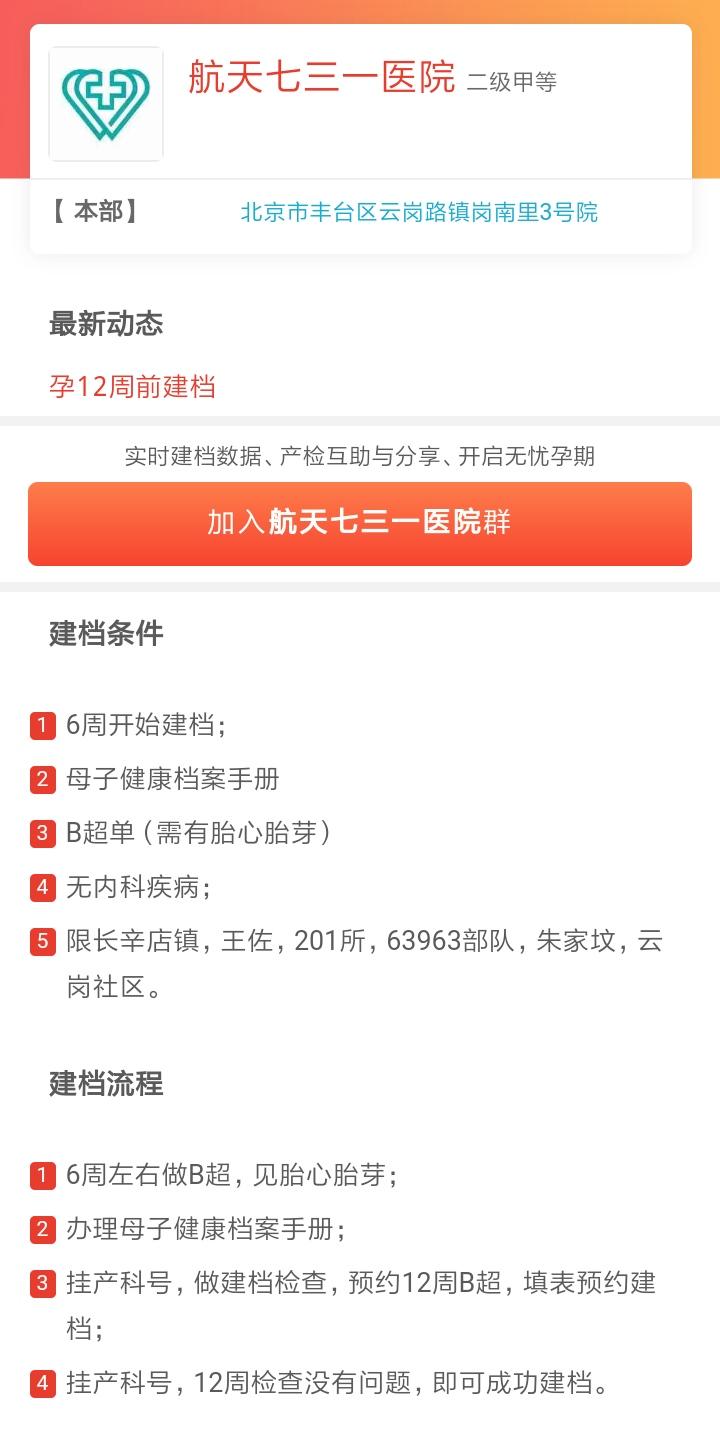Click the red numbered badge 1 under 建档条件
This screenshot has height=1448, width=720.
click(42, 726)
